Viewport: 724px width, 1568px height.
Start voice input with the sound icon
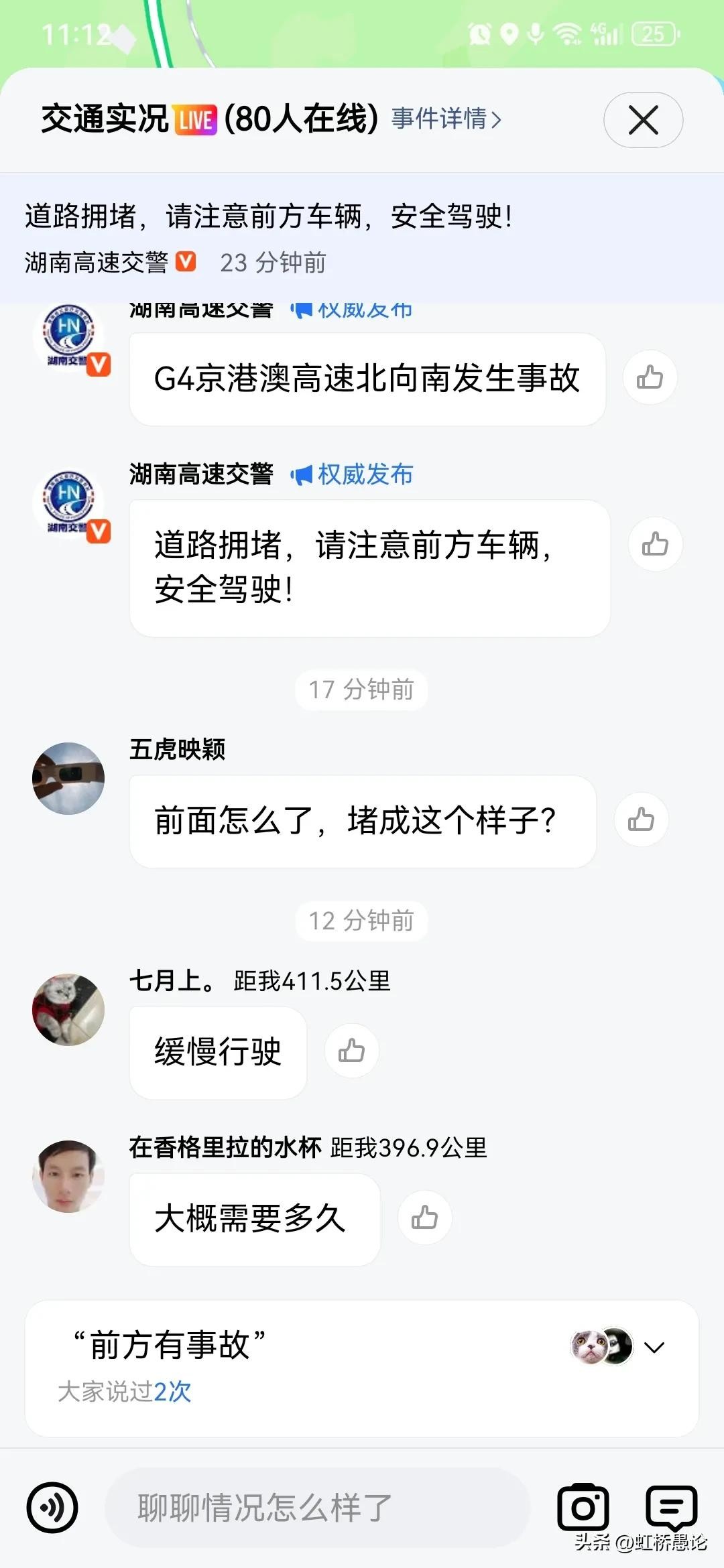(x=52, y=1508)
